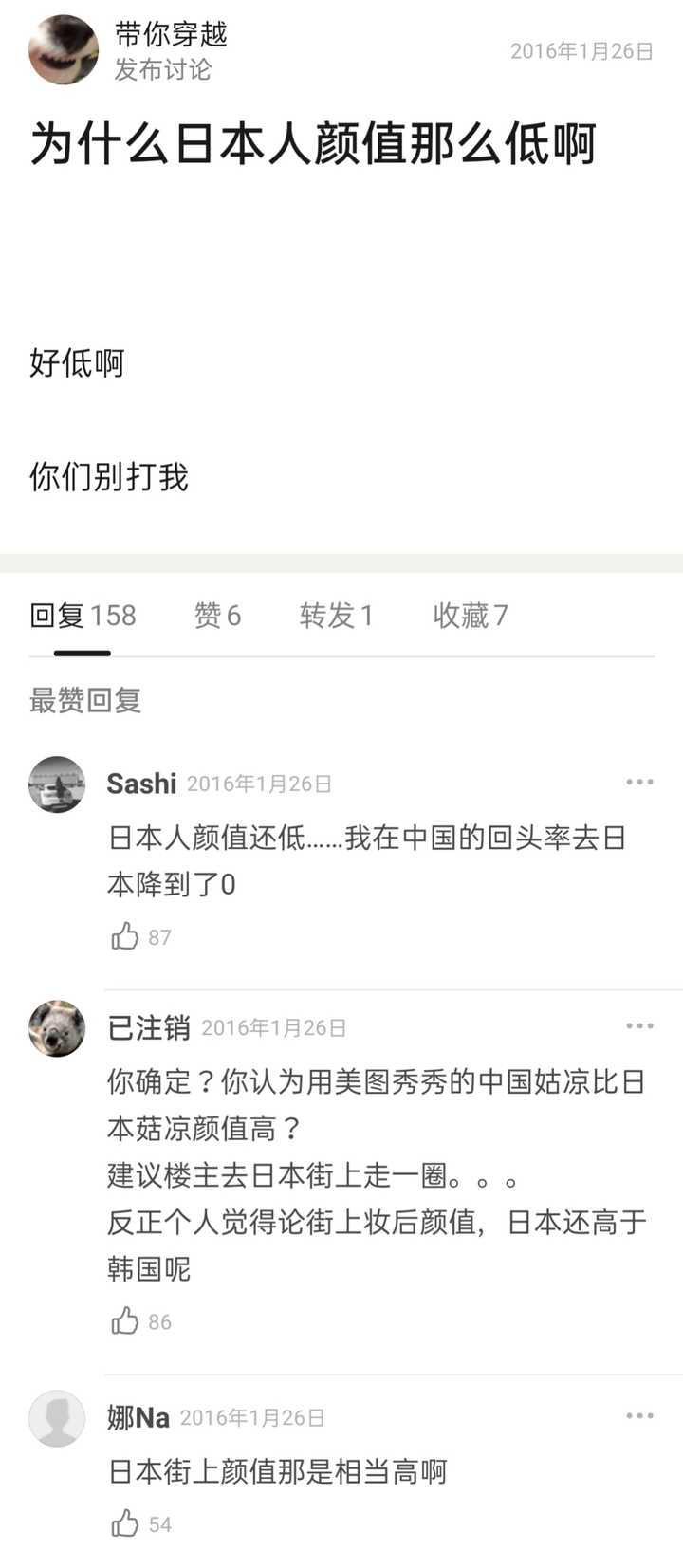Tap the thumbs-up icon on Sashi's comment
The image size is (683, 1568).
click(x=126, y=936)
